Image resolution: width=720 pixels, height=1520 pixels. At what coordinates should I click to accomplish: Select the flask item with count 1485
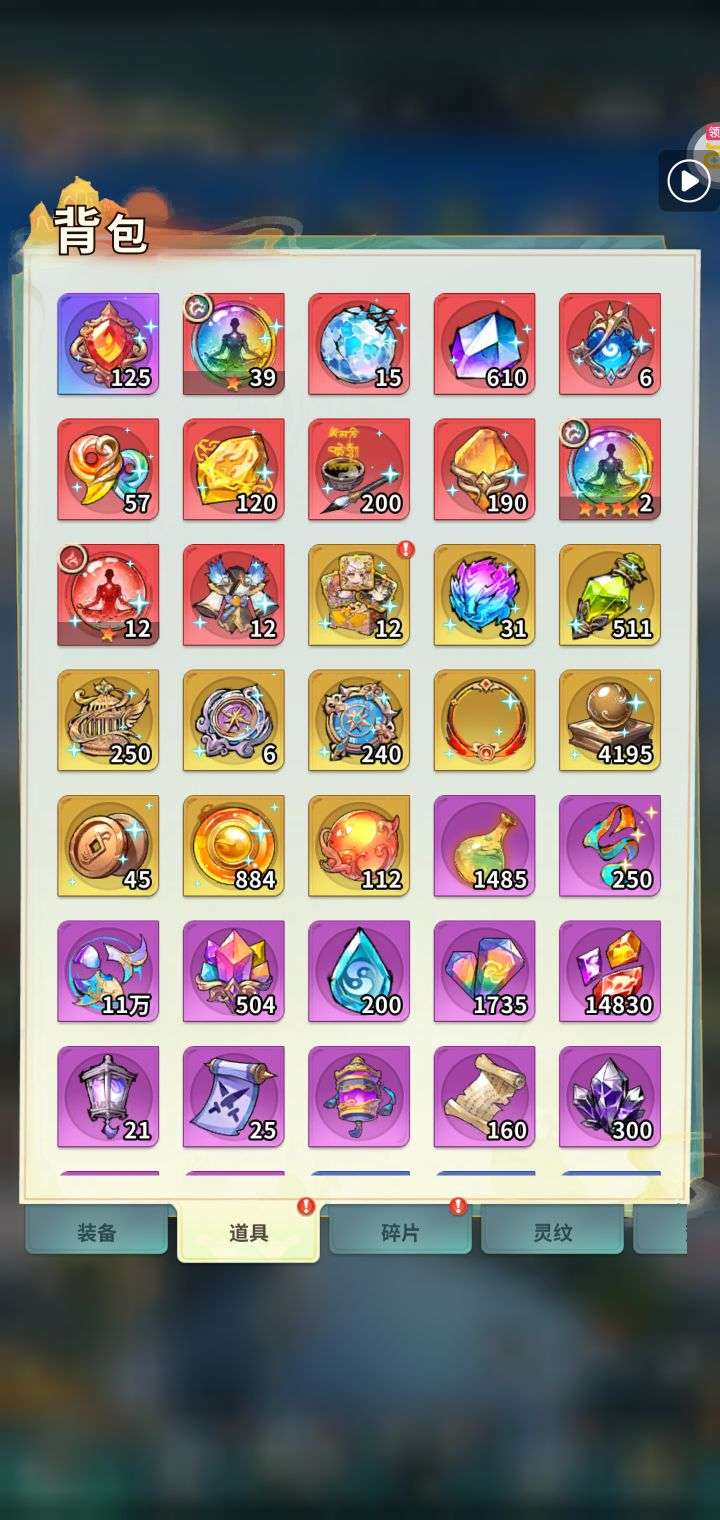click(484, 846)
